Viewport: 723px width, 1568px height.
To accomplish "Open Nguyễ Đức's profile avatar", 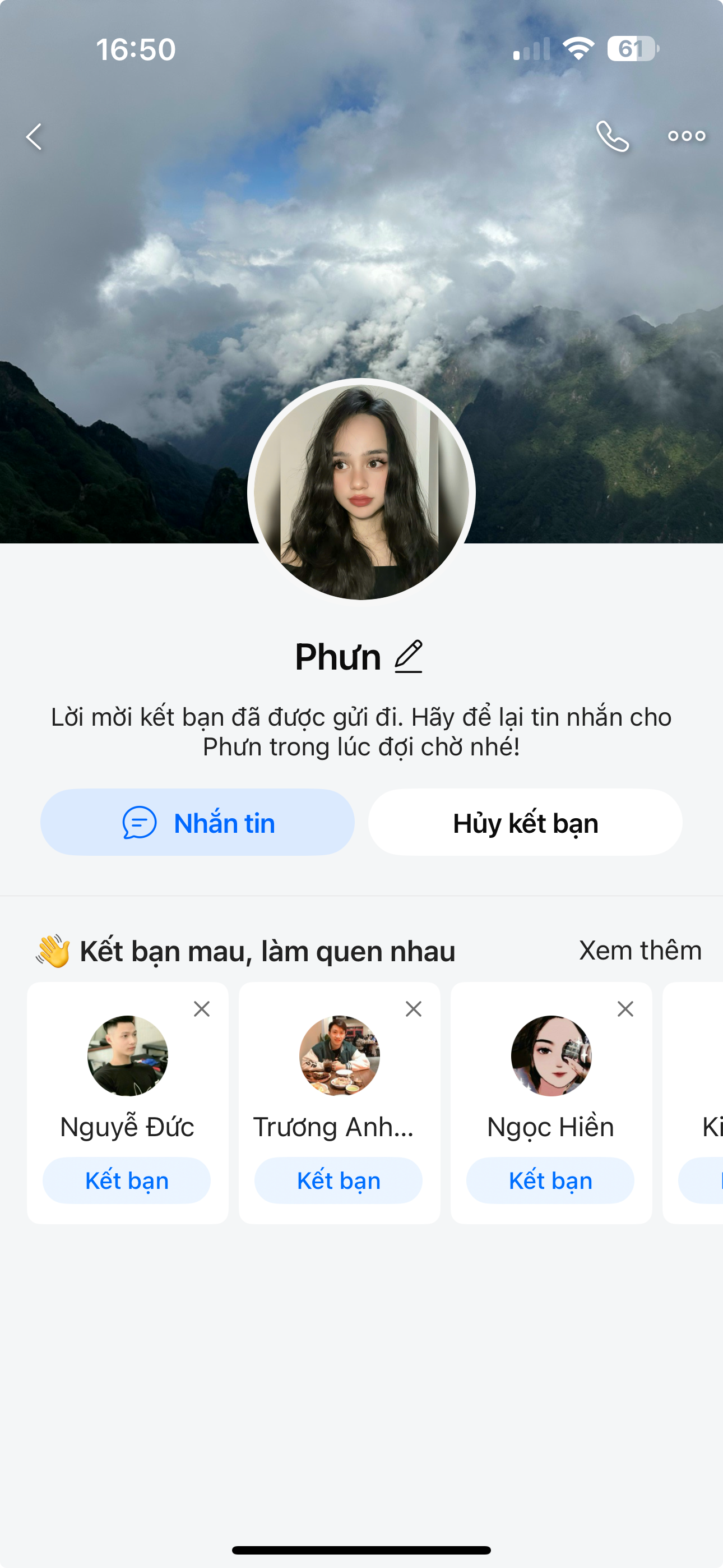I will (127, 1055).
